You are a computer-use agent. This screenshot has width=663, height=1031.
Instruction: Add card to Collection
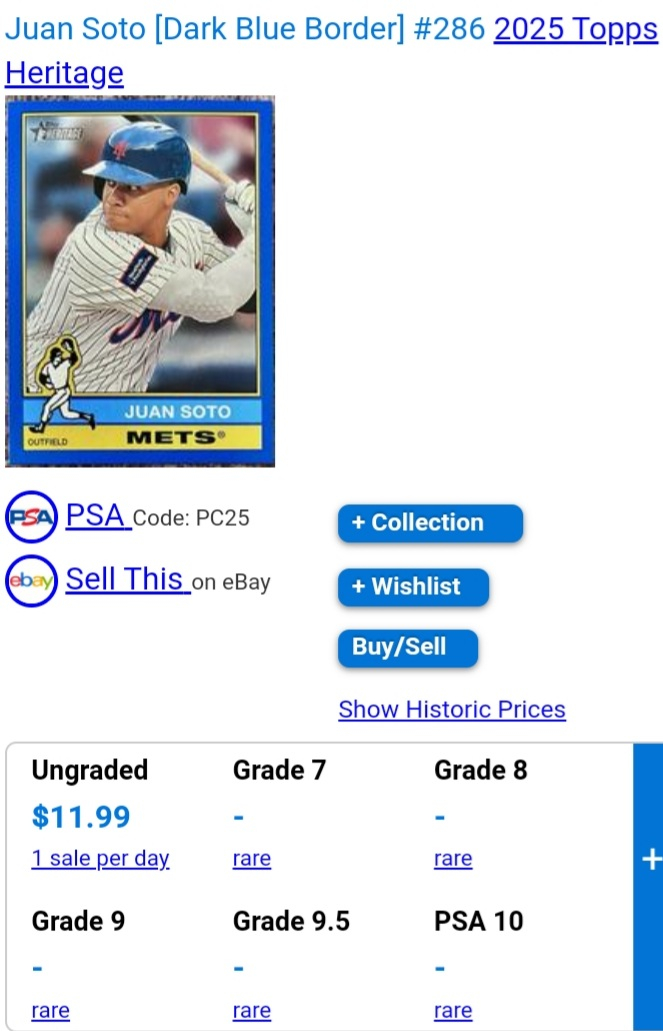pyautogui.click(x=429, y=523)
